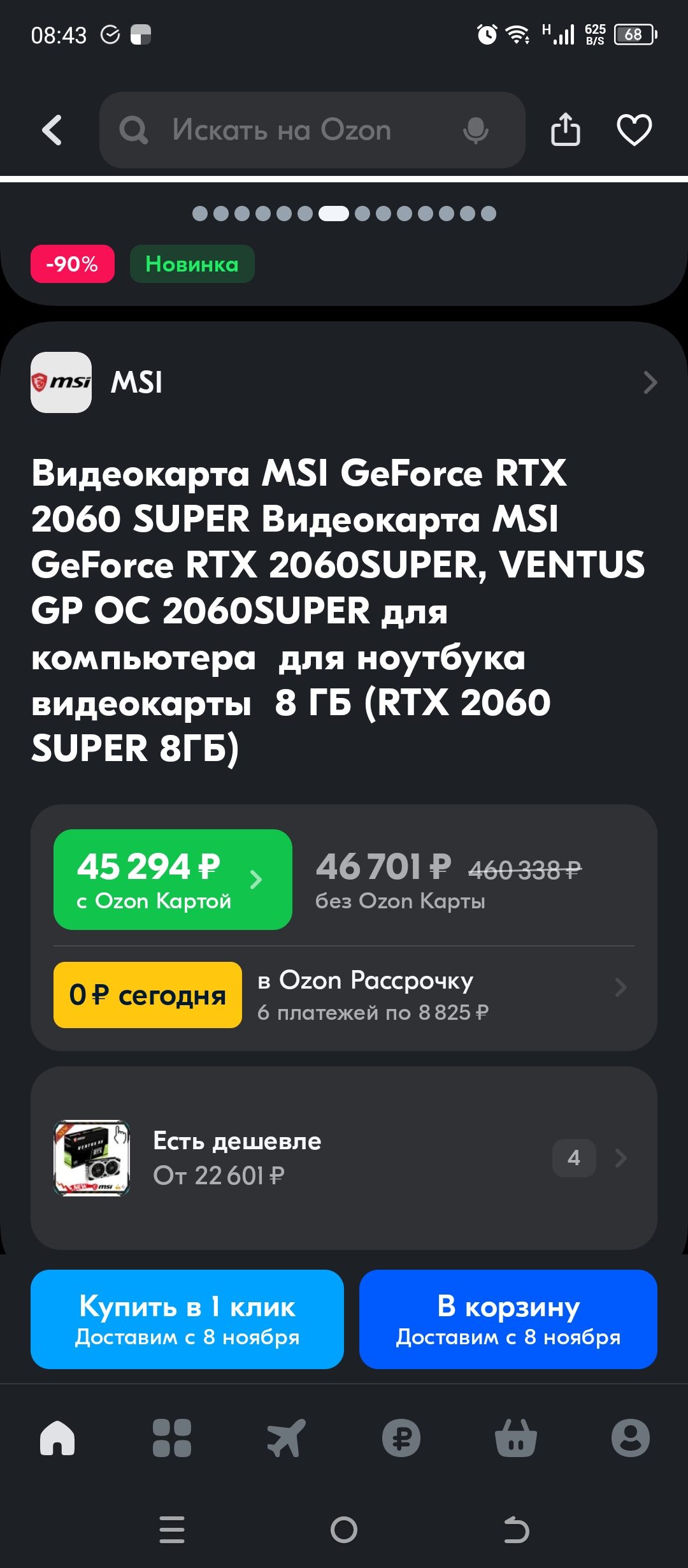Open recent apps from system navigation

(172, 1530)
